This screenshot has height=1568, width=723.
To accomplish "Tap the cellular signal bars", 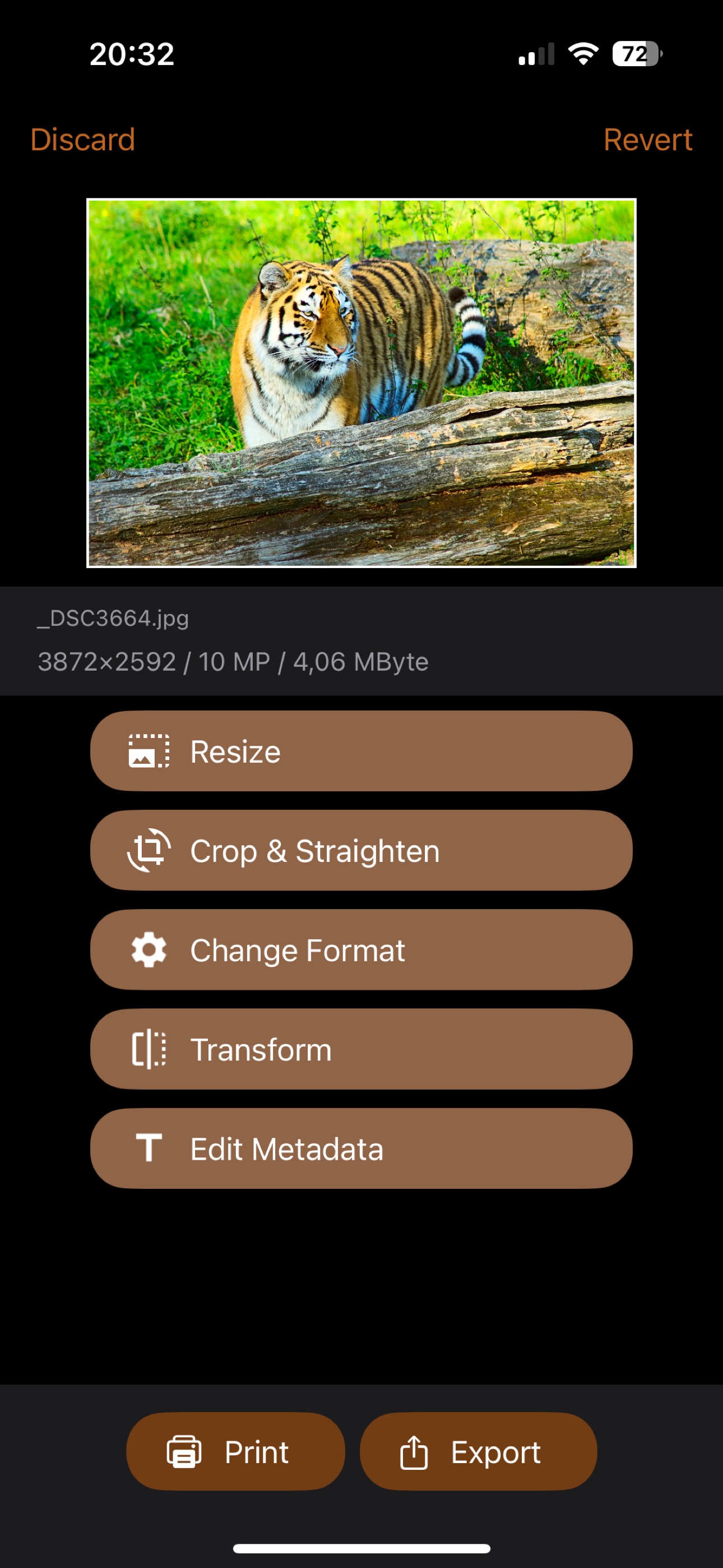I will click(538, 54).
